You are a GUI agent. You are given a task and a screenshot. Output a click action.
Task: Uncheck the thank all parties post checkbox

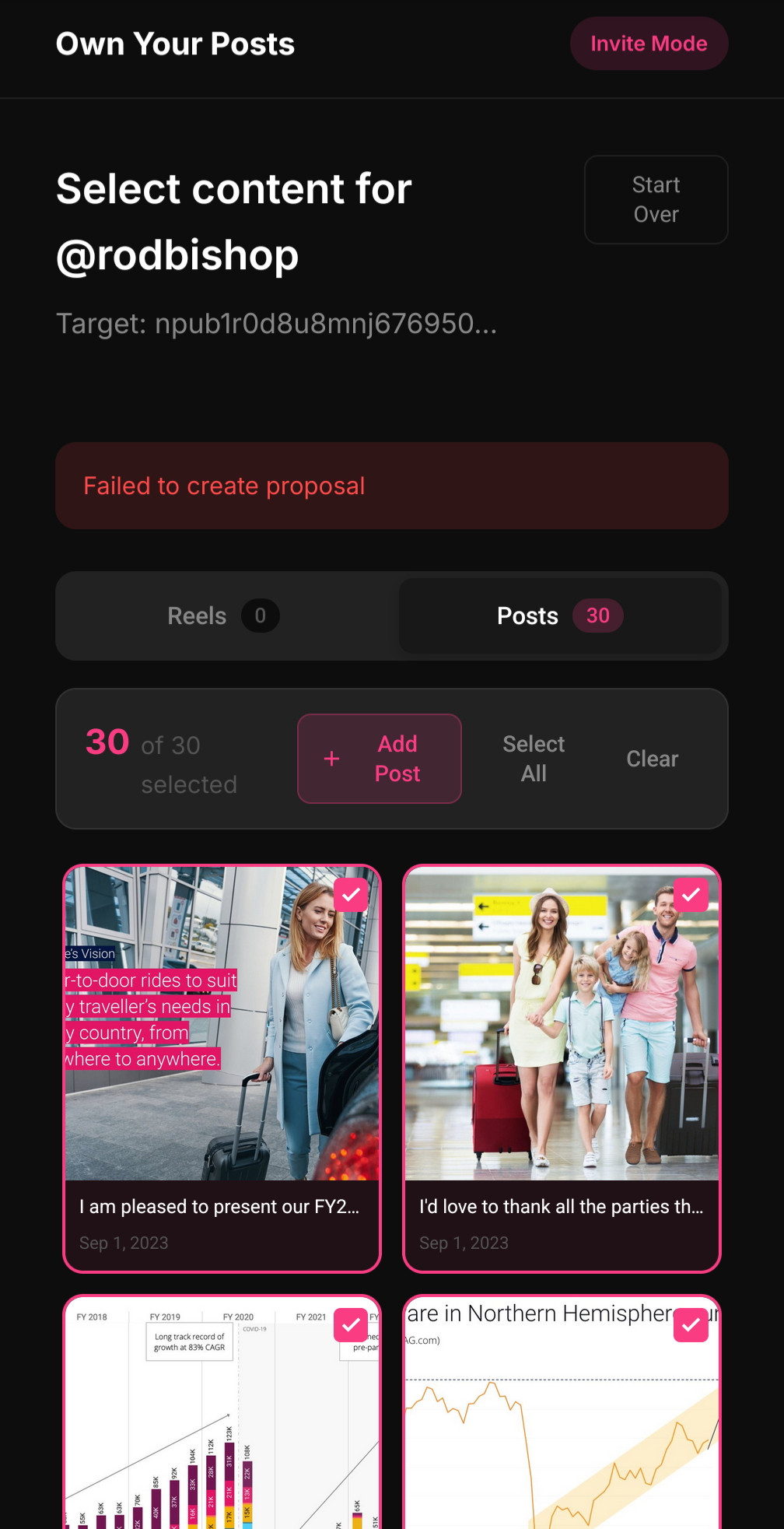click(691, 894)
